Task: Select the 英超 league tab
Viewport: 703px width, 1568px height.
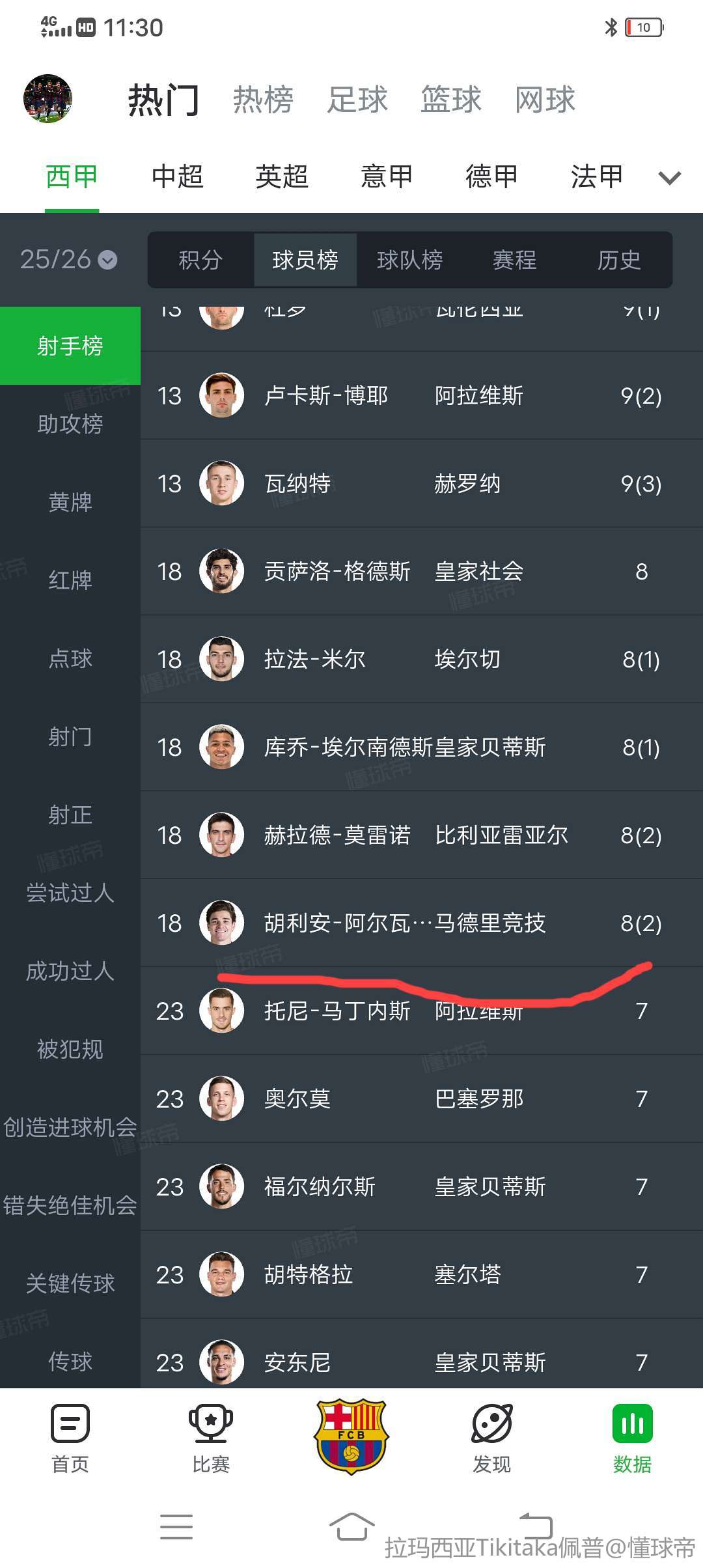Action: coord(281,176)
